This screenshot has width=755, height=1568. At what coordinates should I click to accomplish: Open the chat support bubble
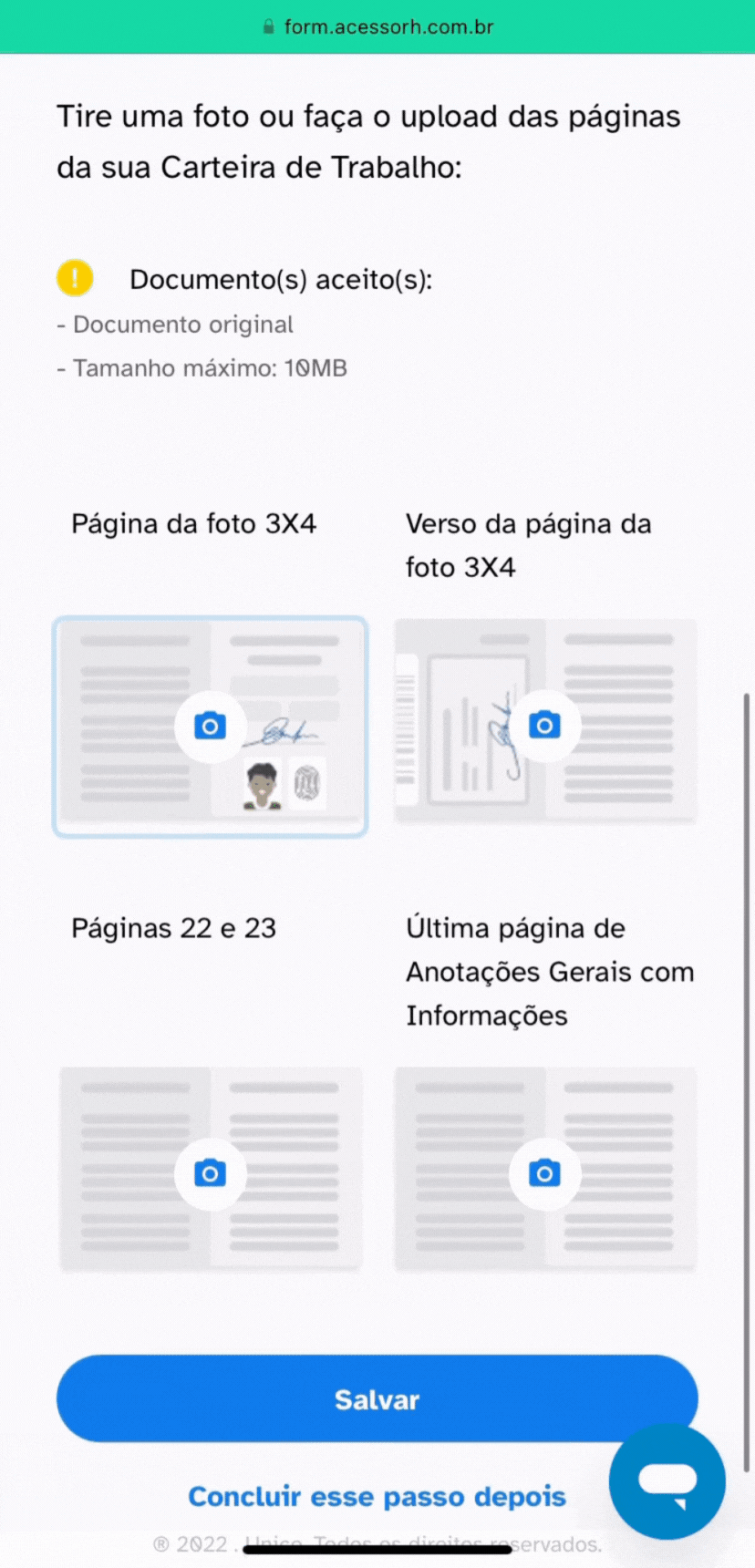point(667,1481)
